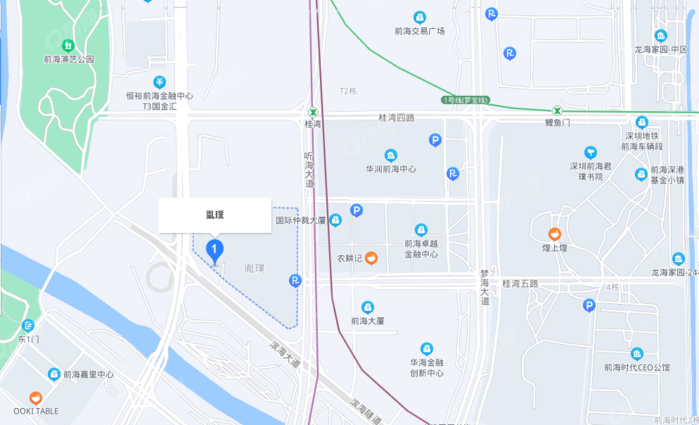Open the 桂湾 metro station marker

click(313, 112)
